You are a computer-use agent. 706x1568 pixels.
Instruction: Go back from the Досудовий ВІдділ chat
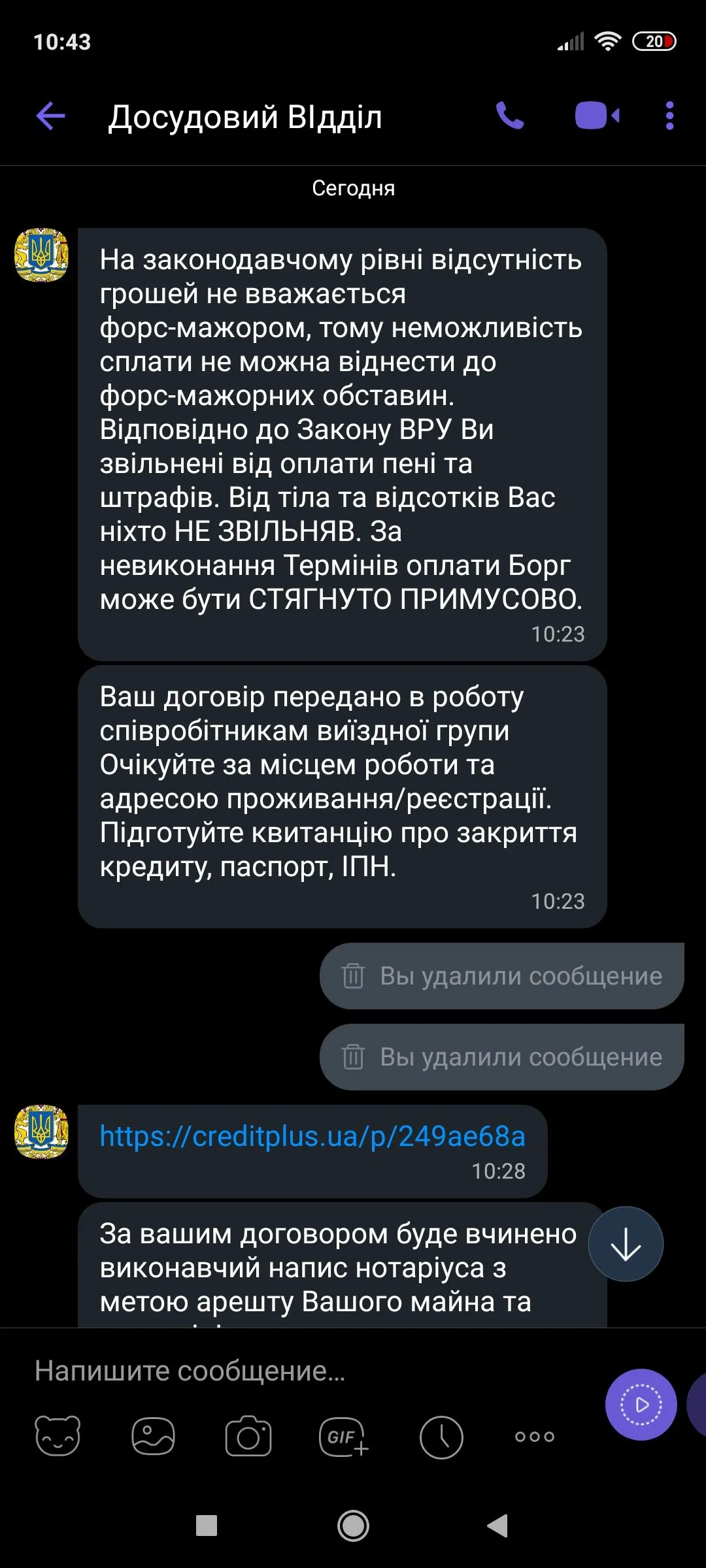pos(51,116)
